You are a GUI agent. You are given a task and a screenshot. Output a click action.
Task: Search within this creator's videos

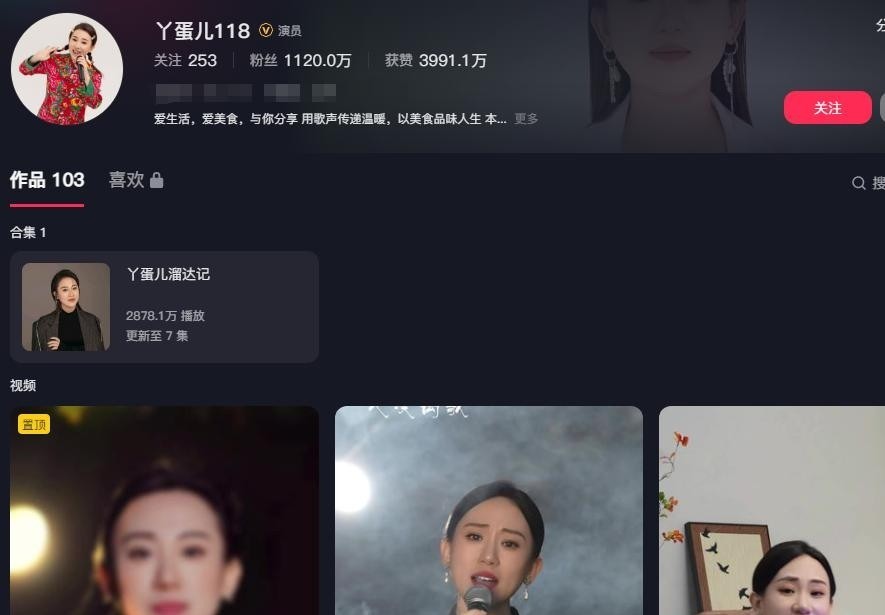click(866, 183)
